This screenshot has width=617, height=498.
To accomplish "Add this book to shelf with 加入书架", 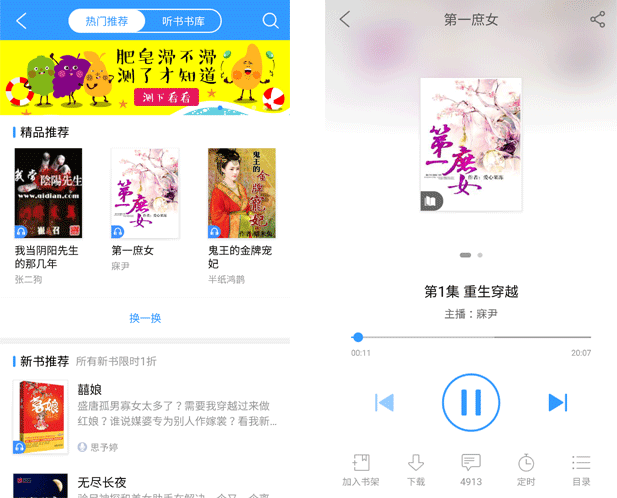I will coord(360,469).
